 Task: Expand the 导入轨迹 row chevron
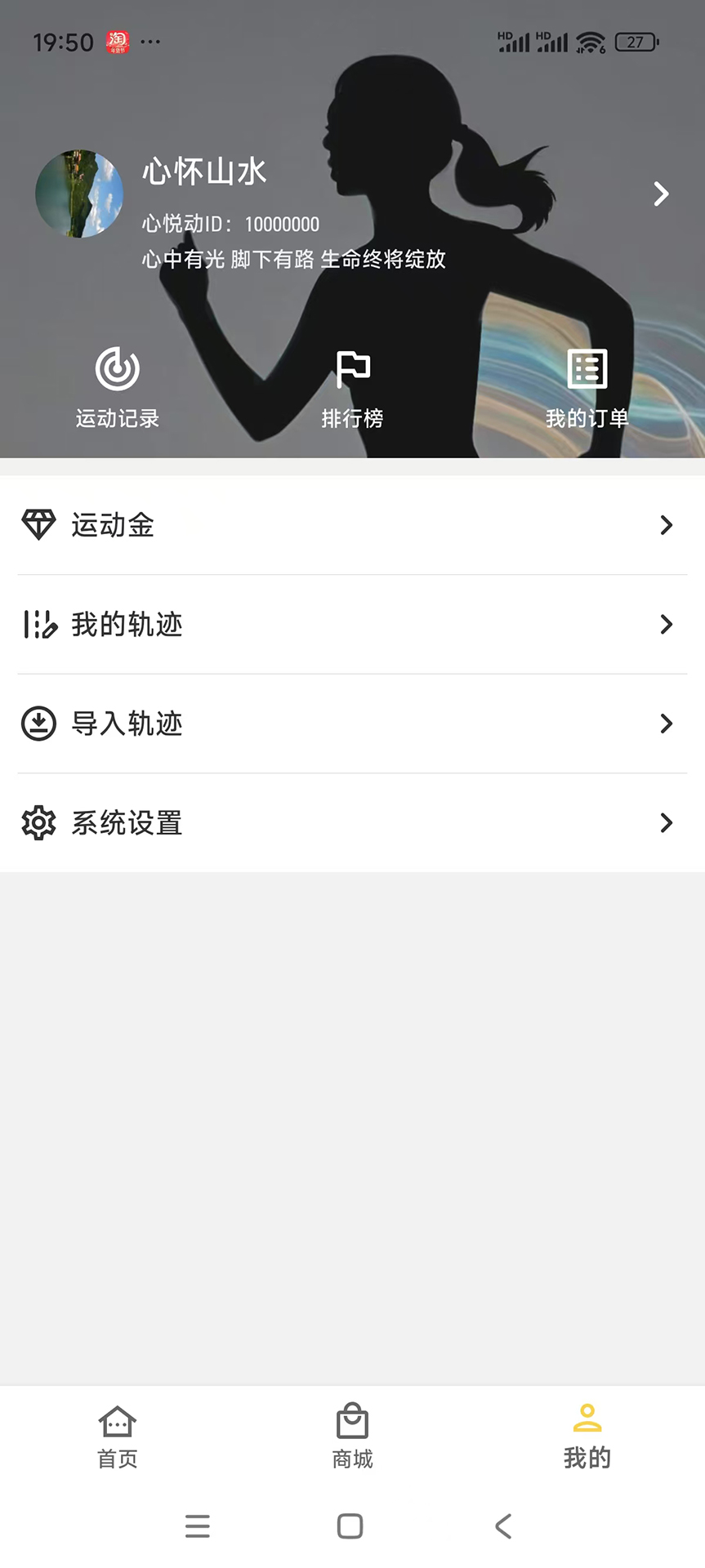coord(667,724)
